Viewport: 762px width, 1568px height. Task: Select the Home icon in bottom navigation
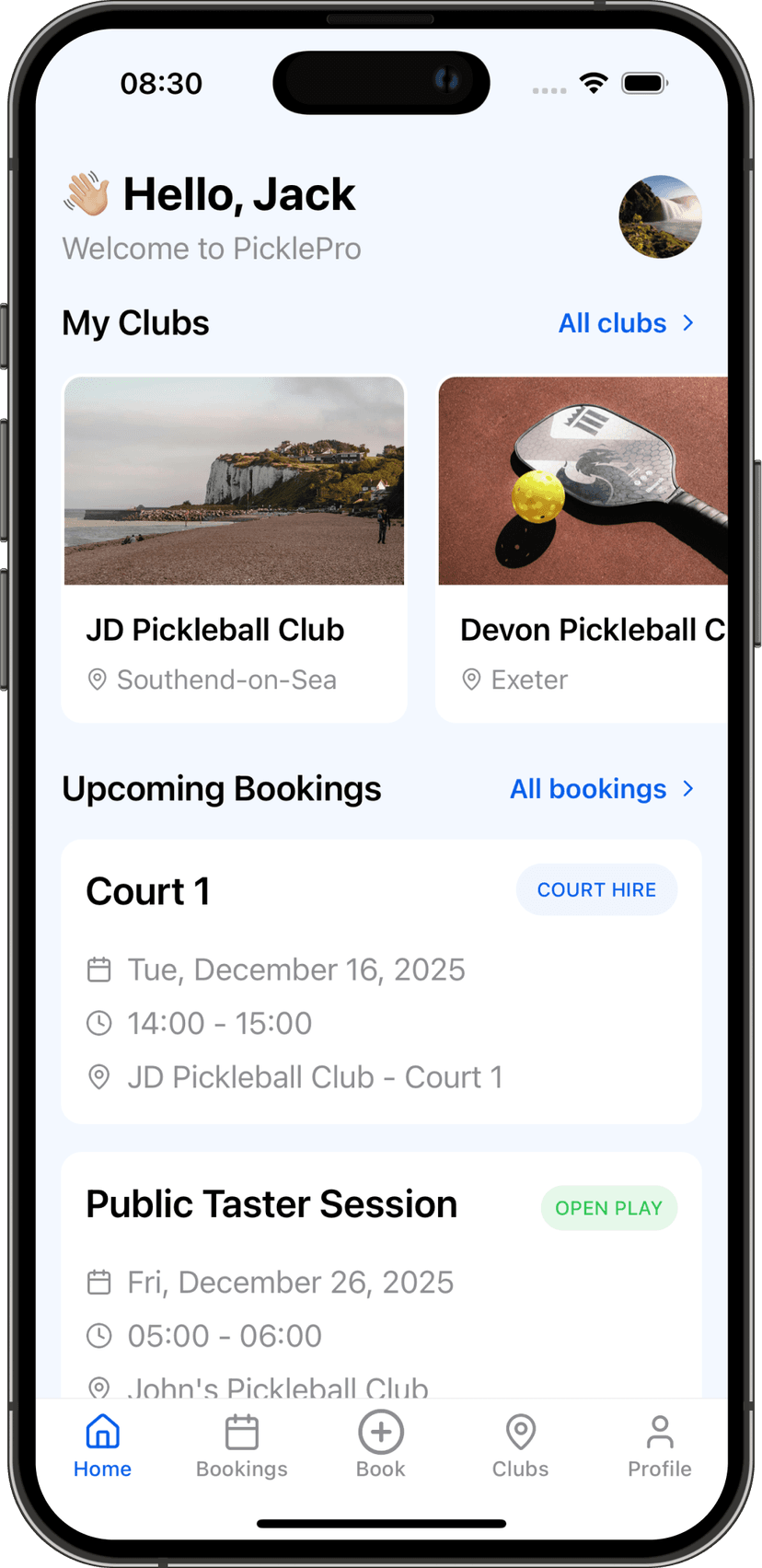pos(102,1432)
